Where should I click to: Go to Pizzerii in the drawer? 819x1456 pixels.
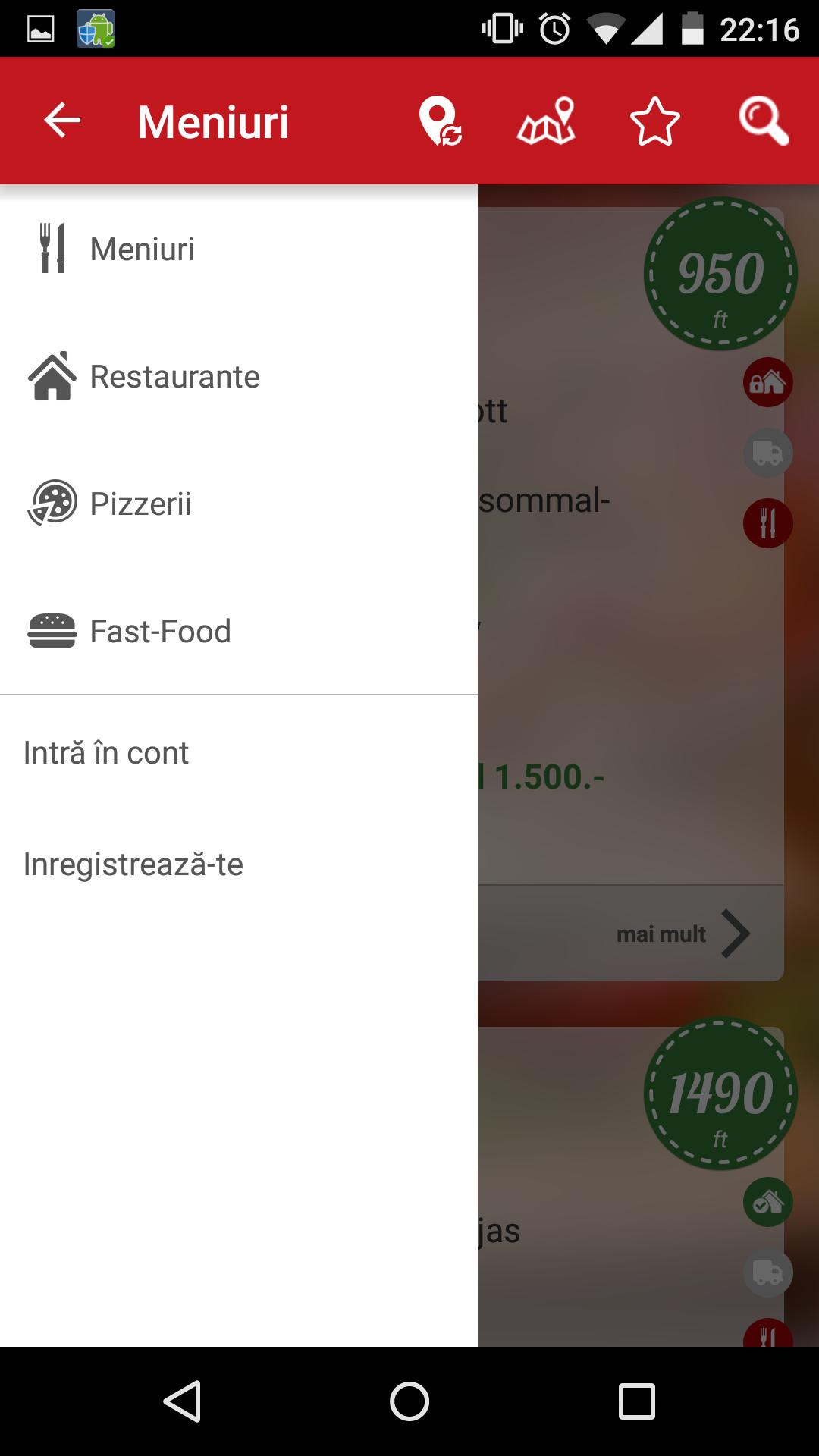(x=140, y=504)
